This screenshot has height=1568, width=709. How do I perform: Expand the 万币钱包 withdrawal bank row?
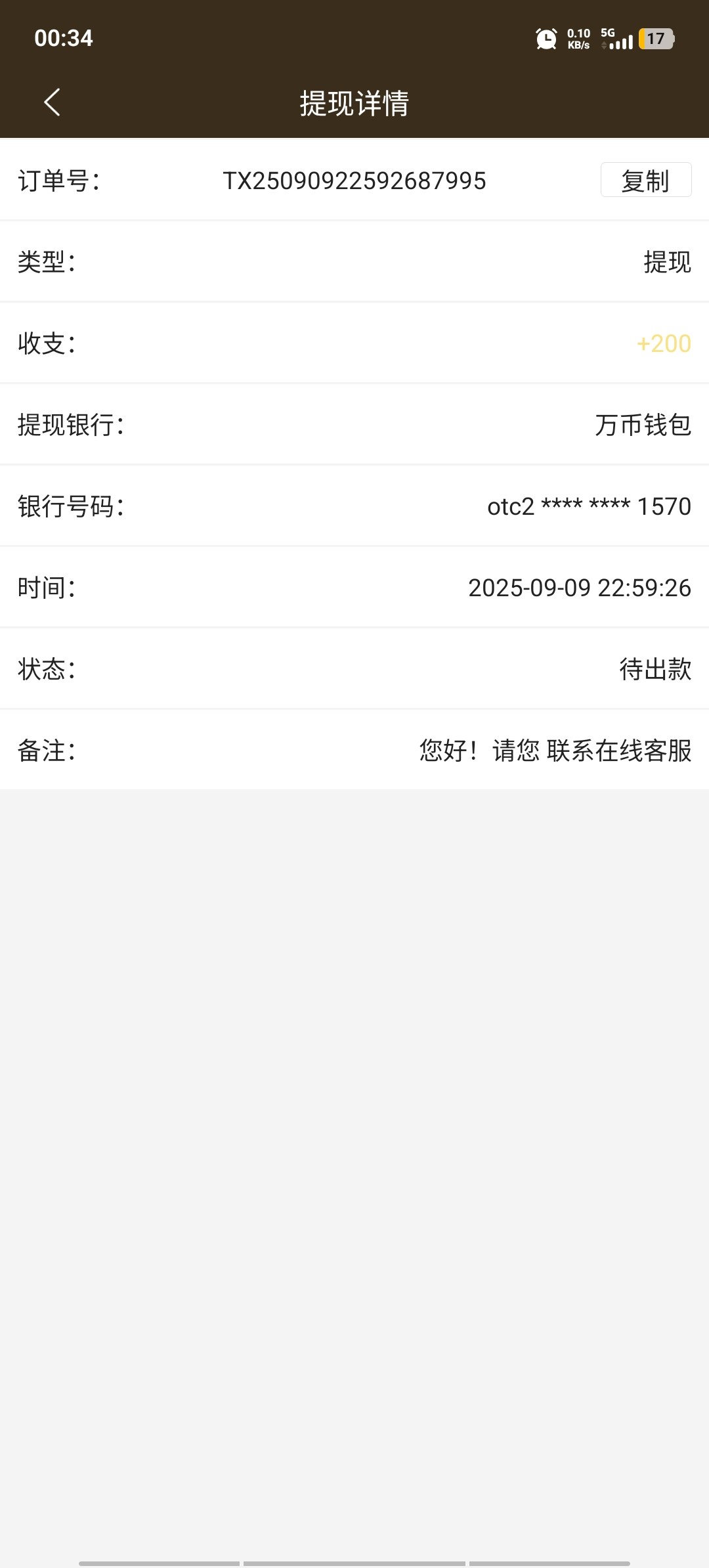[642, 425]
